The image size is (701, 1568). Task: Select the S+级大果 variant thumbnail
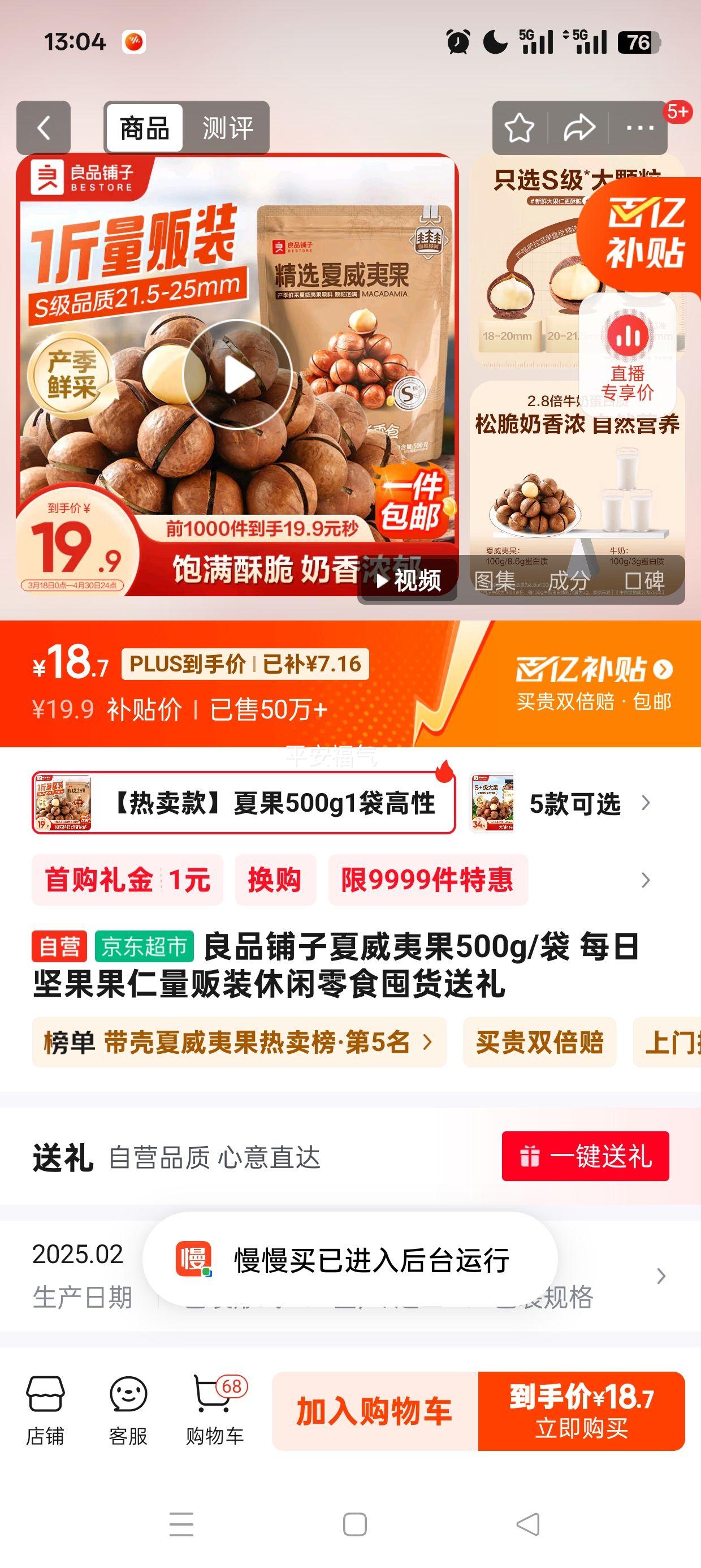click(x=493, y=802)
